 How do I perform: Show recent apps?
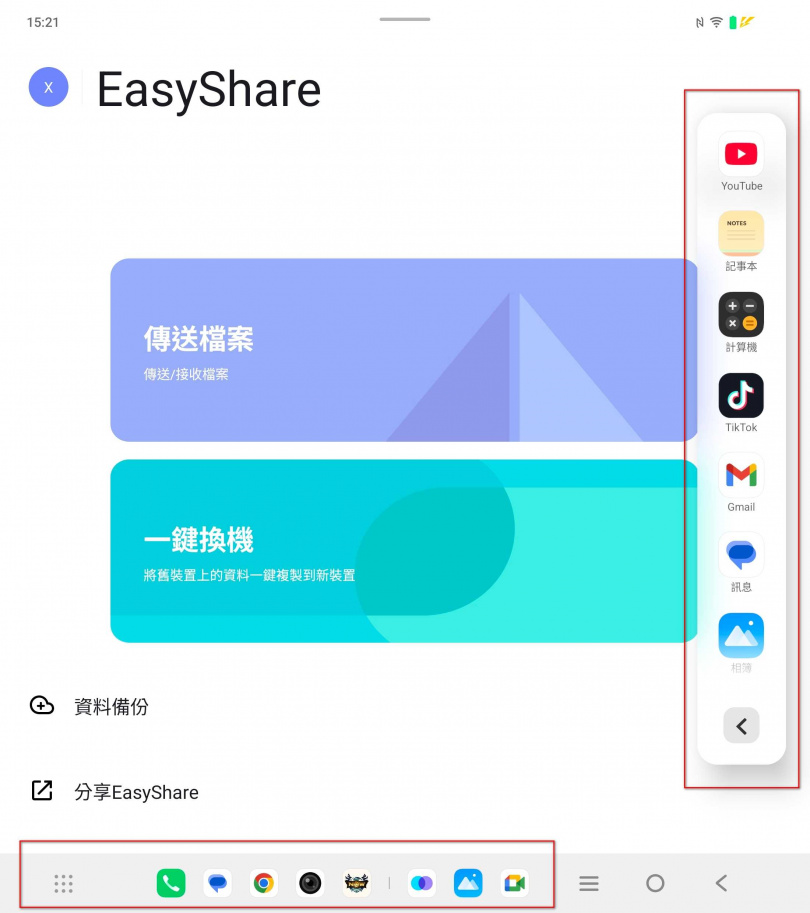click(x=589, y=883)
